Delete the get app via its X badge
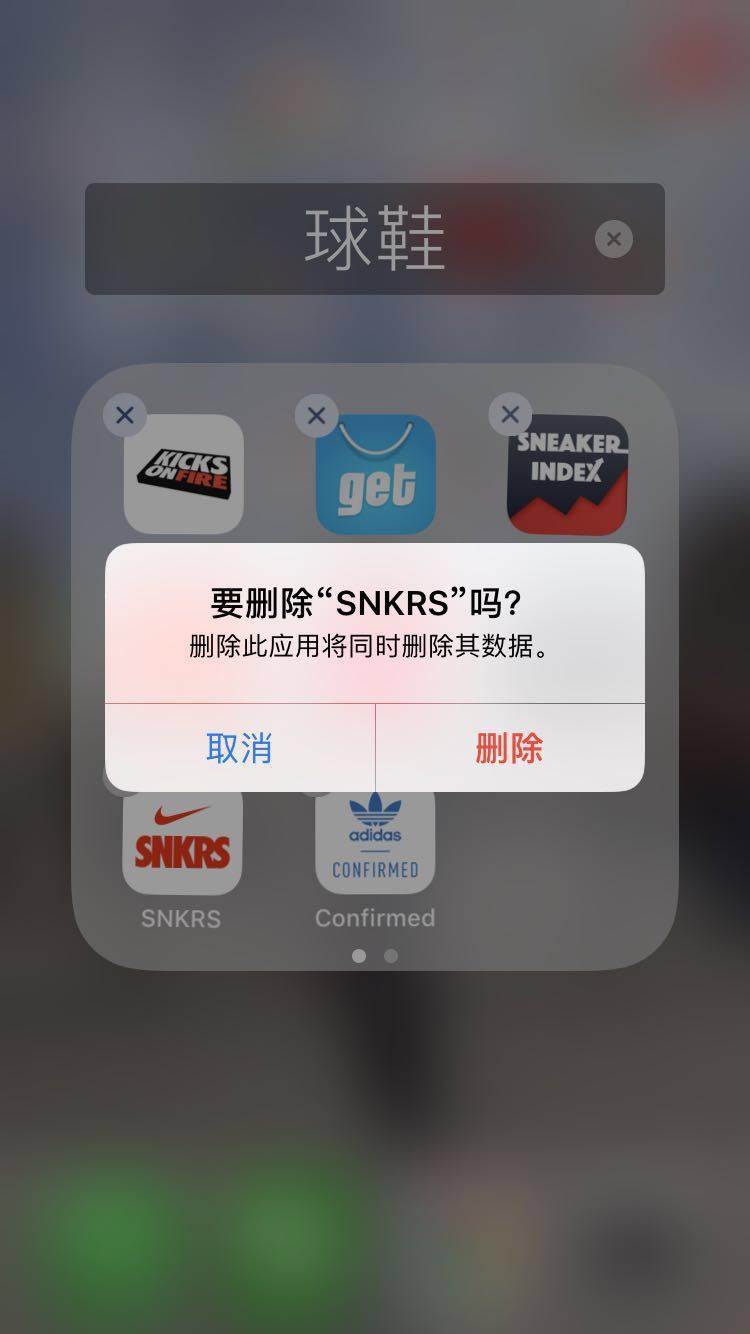750x1334 pixels. coord(317,415)
